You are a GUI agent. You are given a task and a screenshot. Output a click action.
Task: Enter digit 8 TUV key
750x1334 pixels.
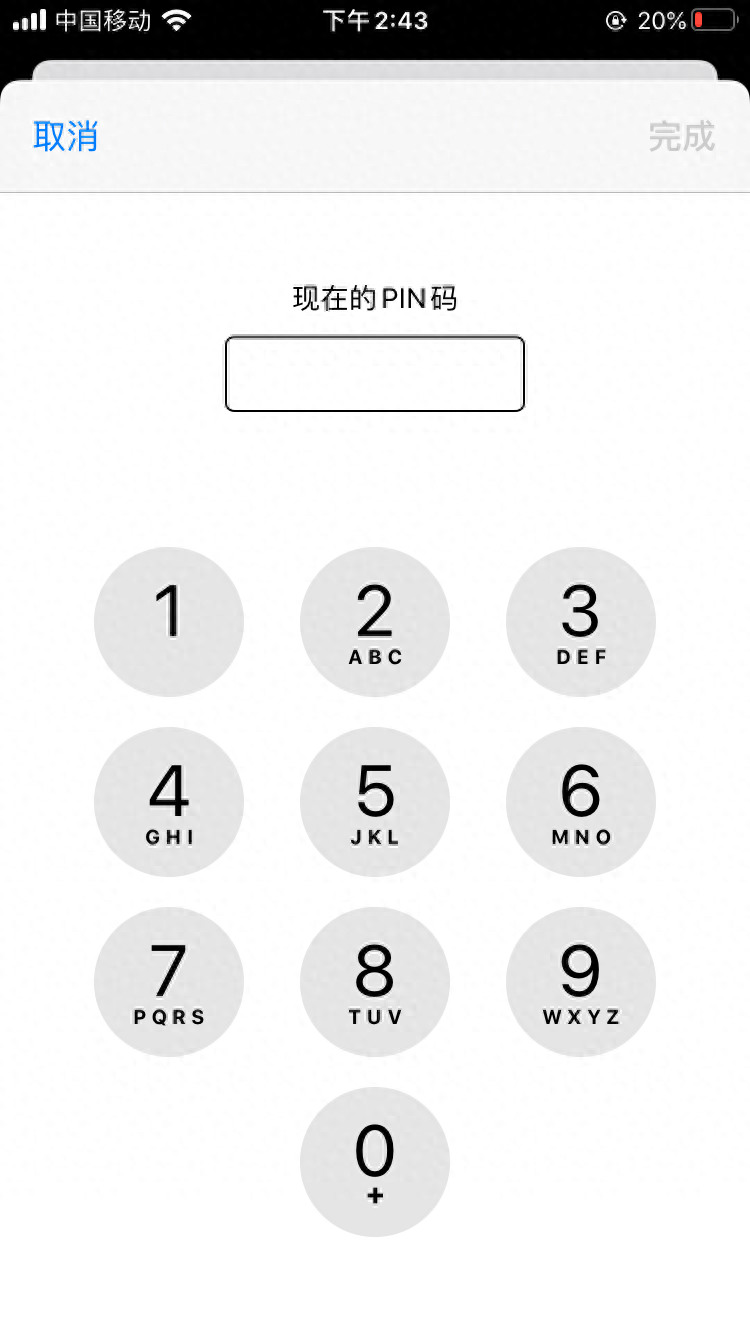point(375,982)
